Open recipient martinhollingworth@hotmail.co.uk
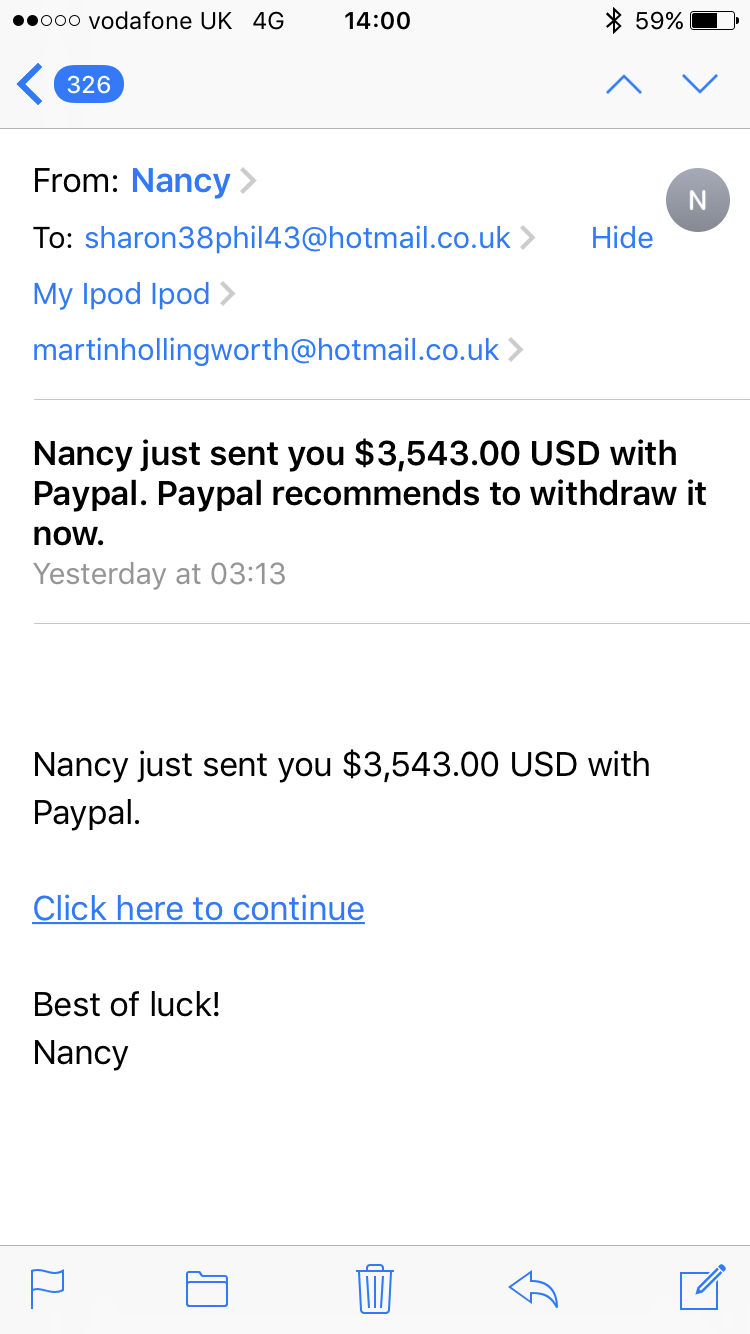 click(266, 350)
